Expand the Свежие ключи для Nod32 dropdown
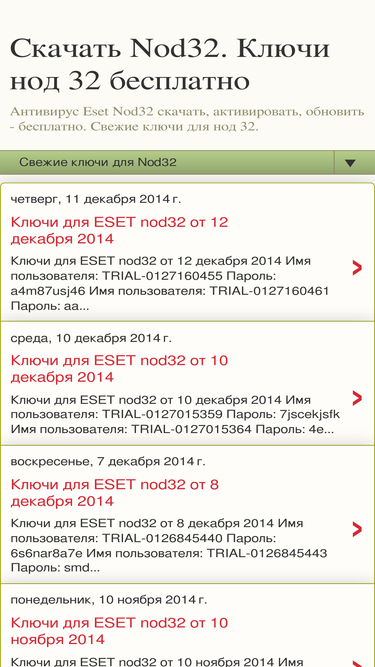The height and width of the screenshot is (667, 375). point(350,162)
